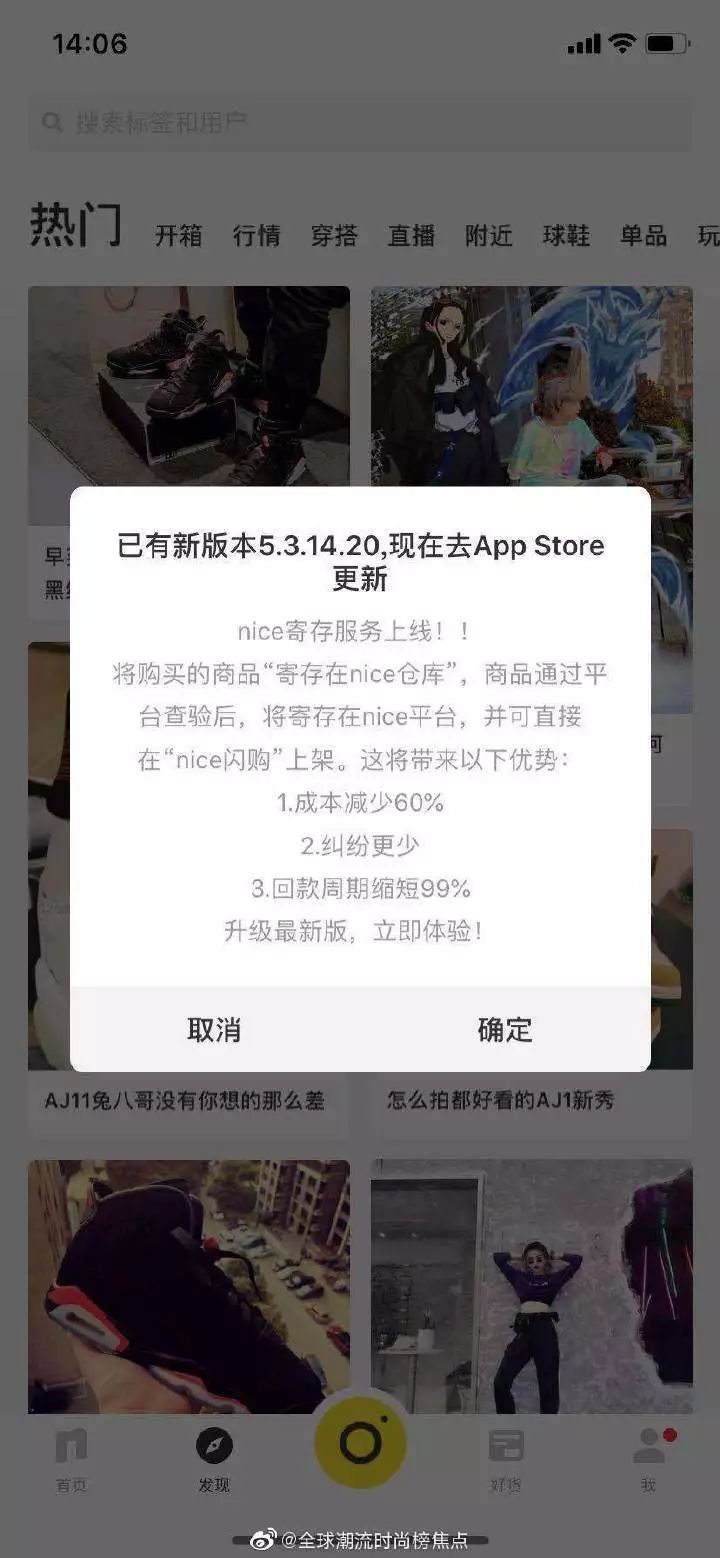The width and height of the screenshot is (720, 1558).
Task: Click the cellular signal bars icon
Action: point(583,44)
